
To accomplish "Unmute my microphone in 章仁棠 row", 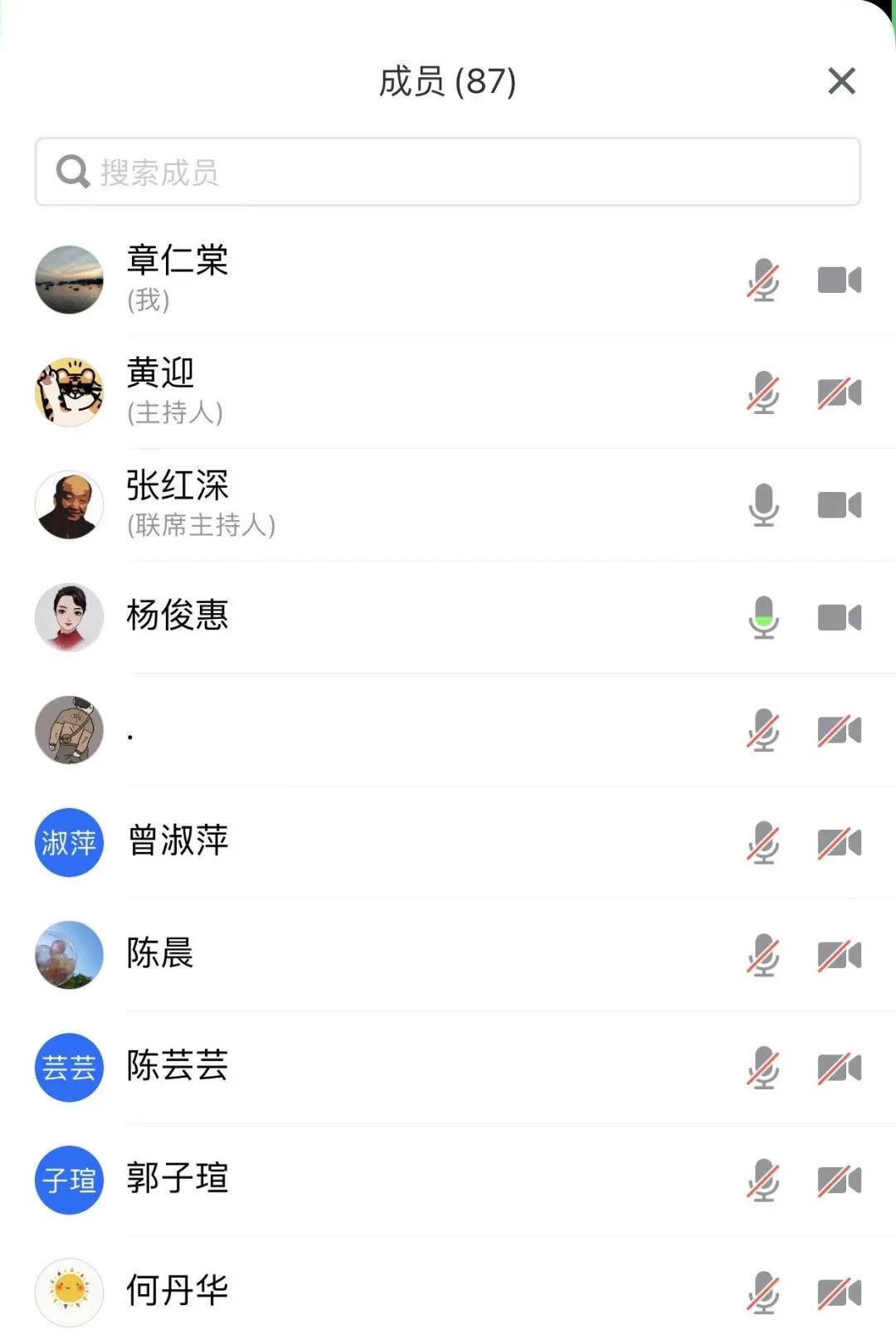I will pyautogui.click(x=763, y=280).
